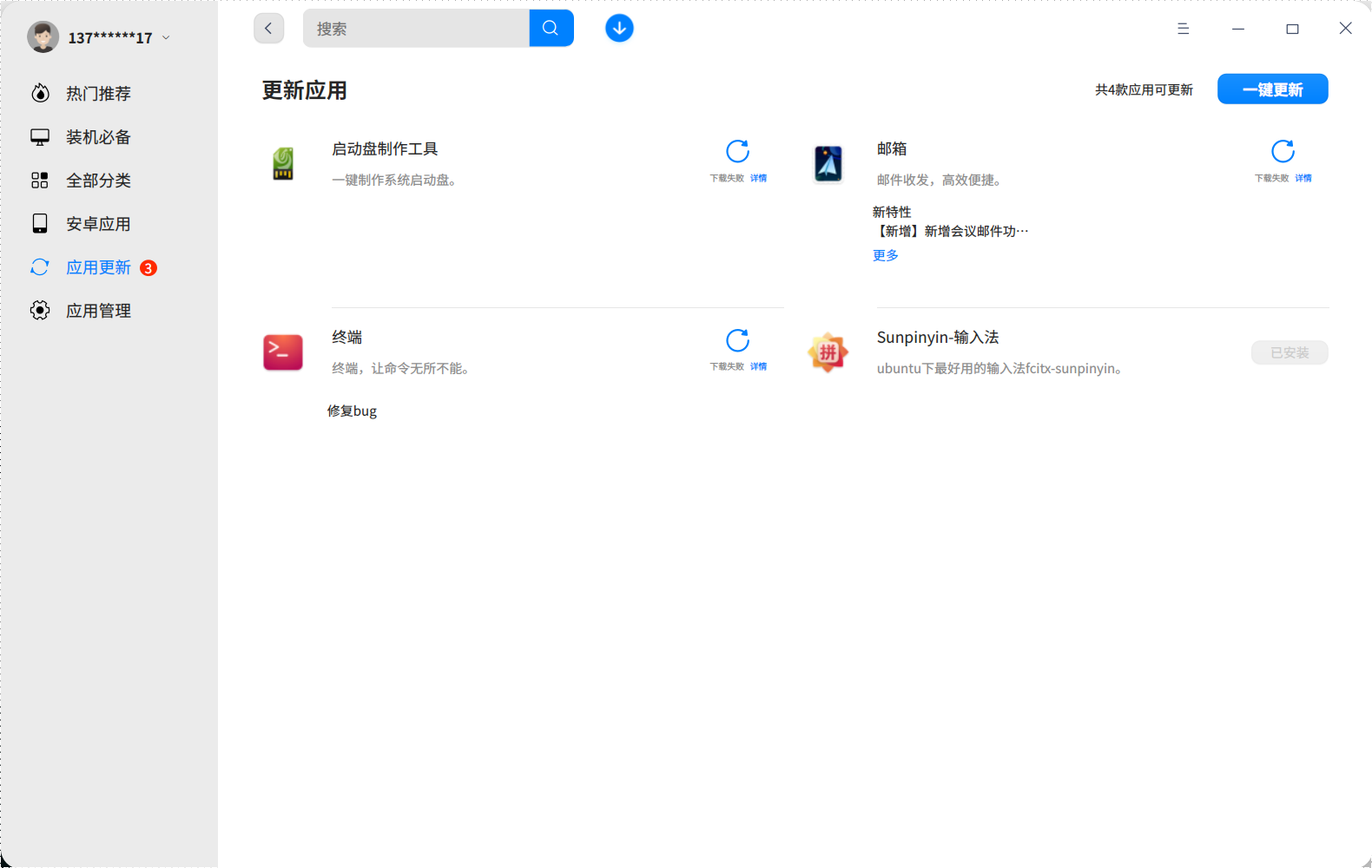Viewport: 1372px width, 868px height.
Task: Maximize the app store window
Action: coord(1292,29)
